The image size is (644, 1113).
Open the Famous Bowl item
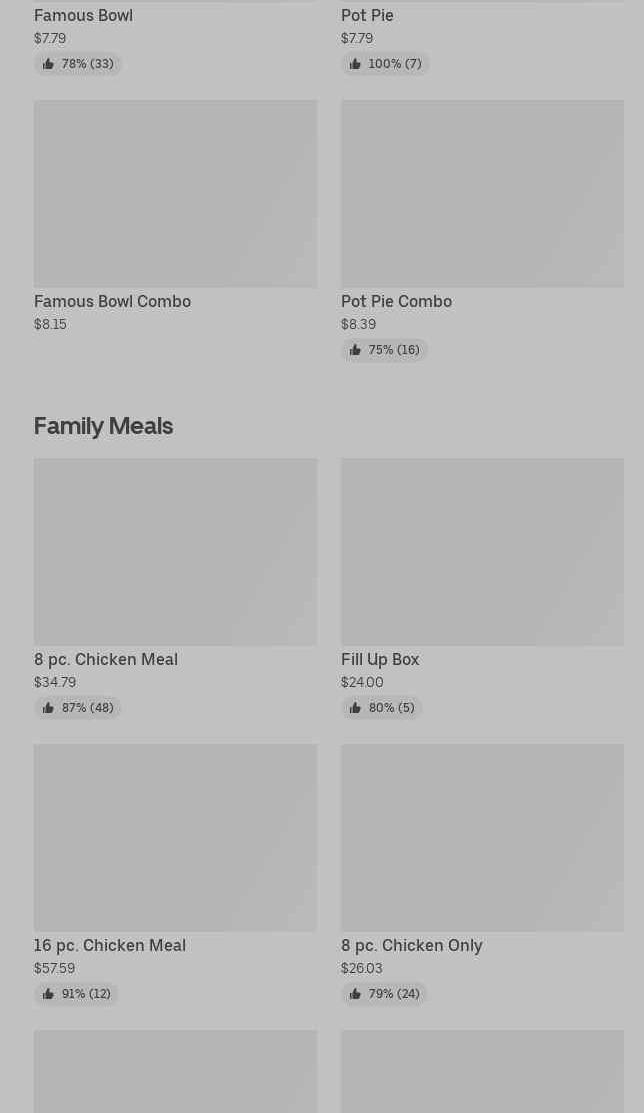pyautogui.click(x=175, y=38)
